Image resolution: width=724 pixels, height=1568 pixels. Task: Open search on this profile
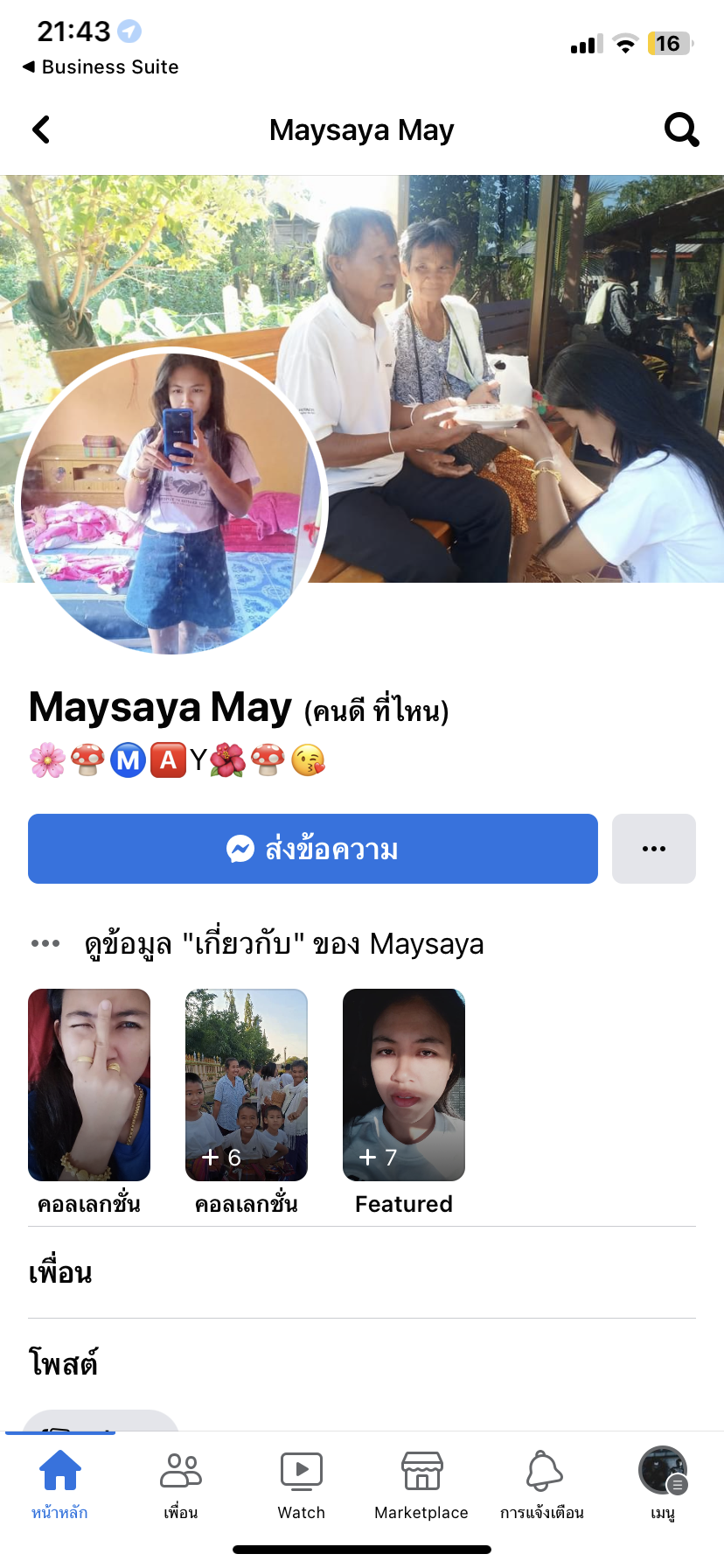coord(681,129)
